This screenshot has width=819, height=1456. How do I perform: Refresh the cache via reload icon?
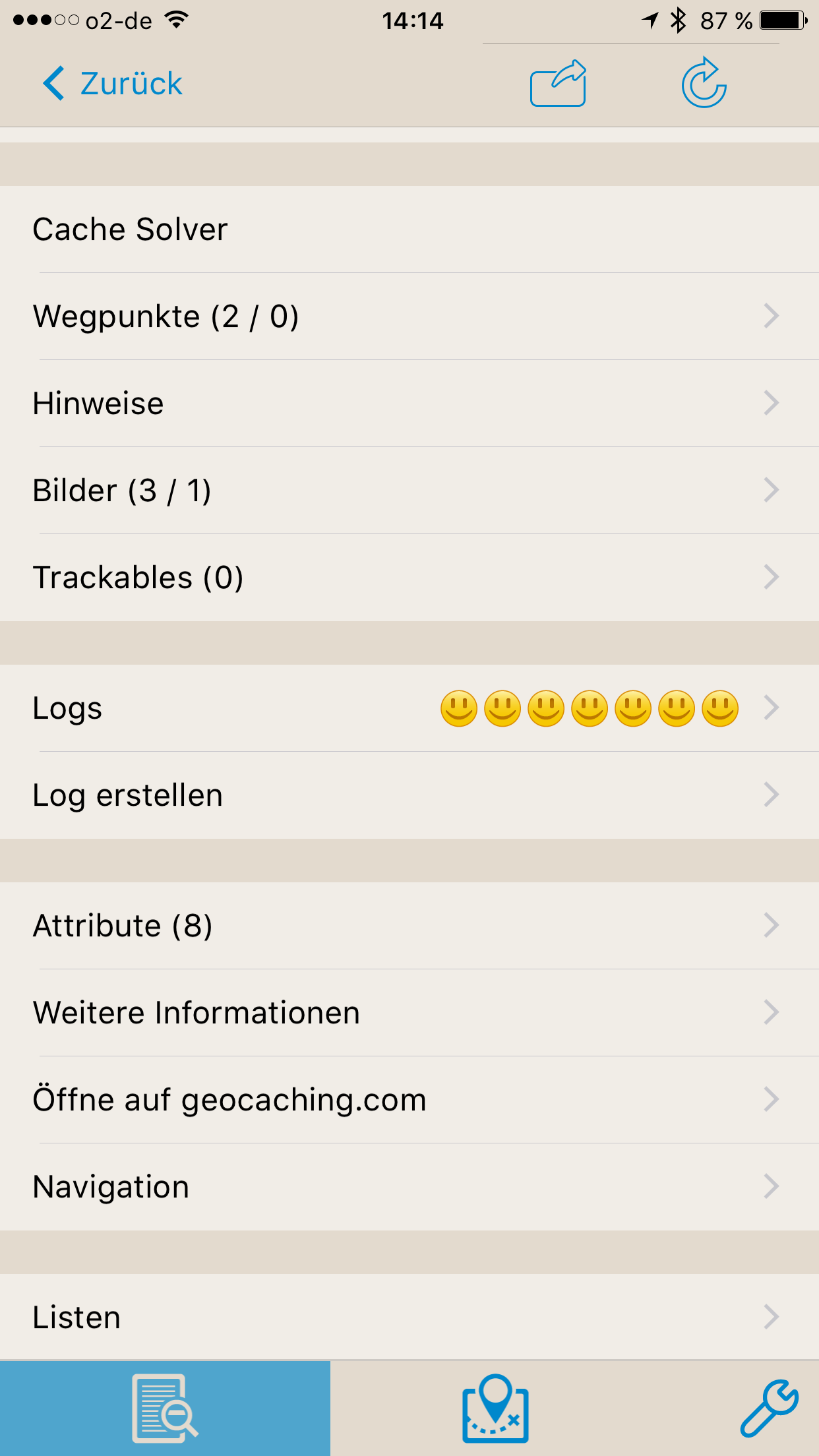pos(704,83)
